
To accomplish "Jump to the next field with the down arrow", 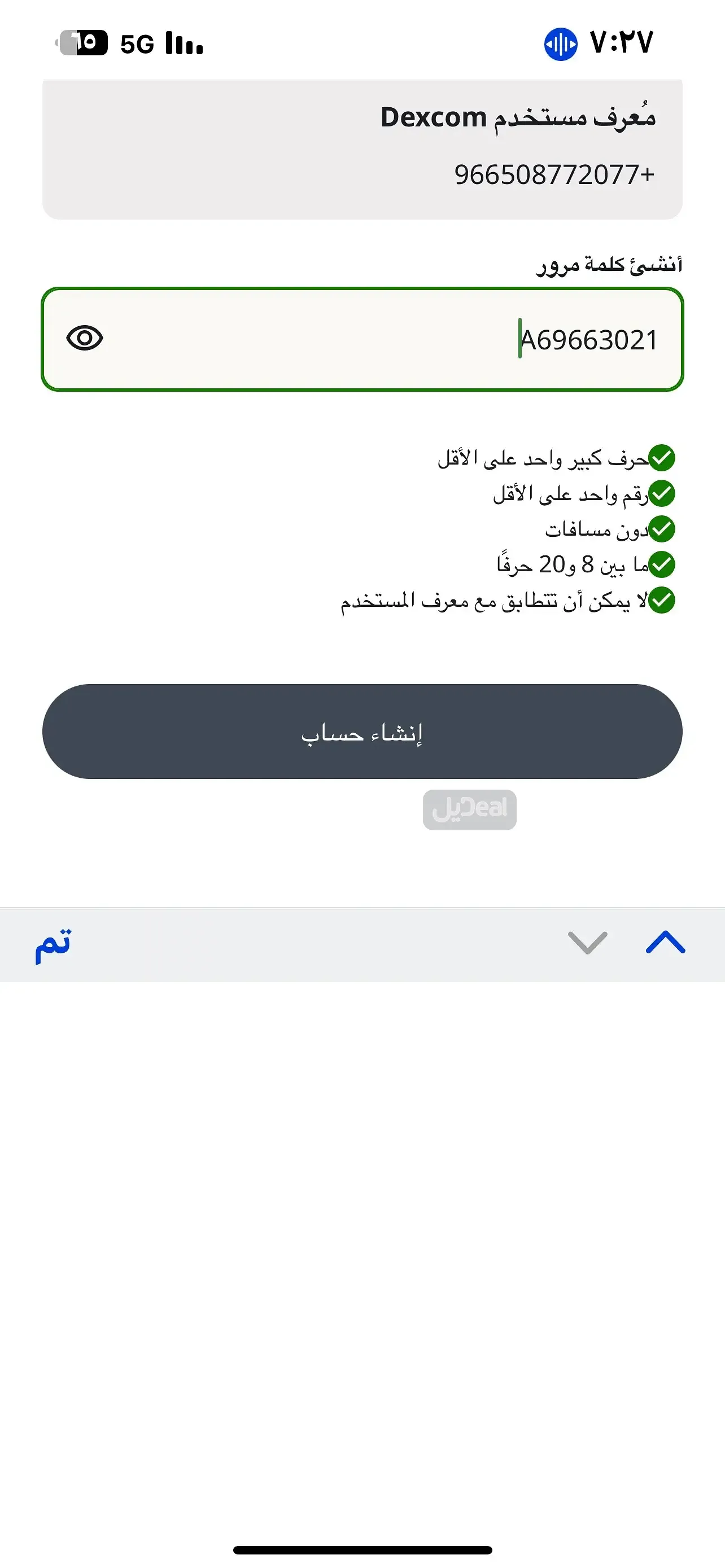I will [587, 943].
